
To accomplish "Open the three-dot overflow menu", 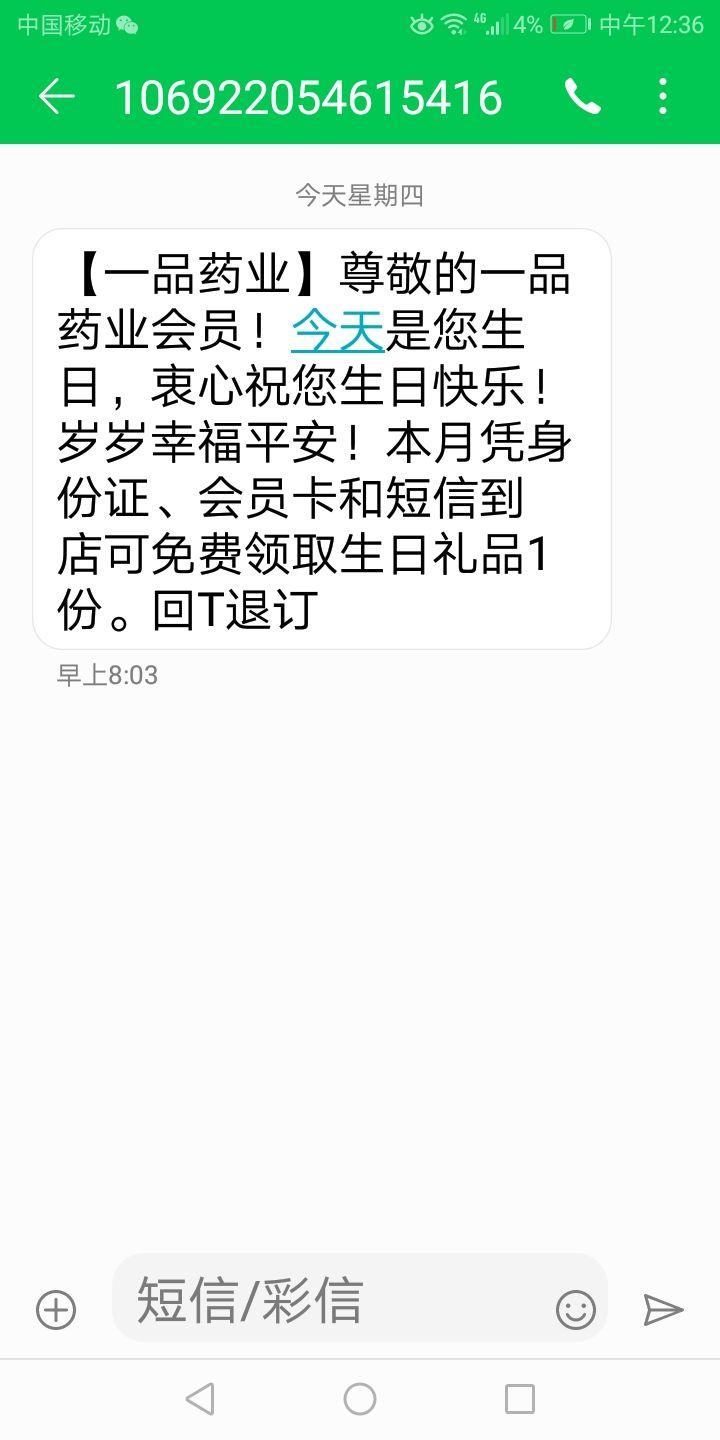I will (x=663, y=96).
